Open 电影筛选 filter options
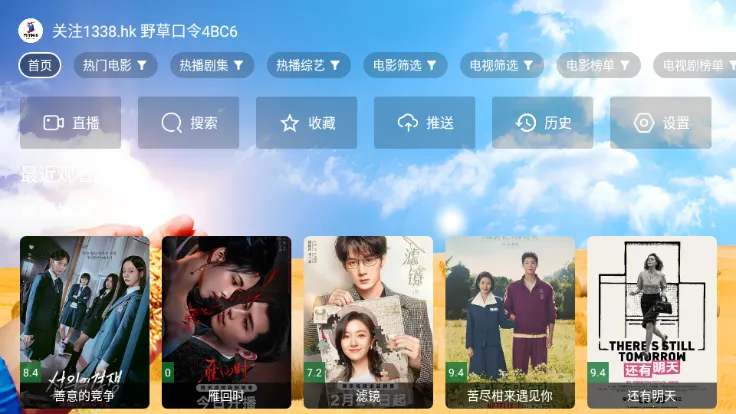 coord(404,65)
